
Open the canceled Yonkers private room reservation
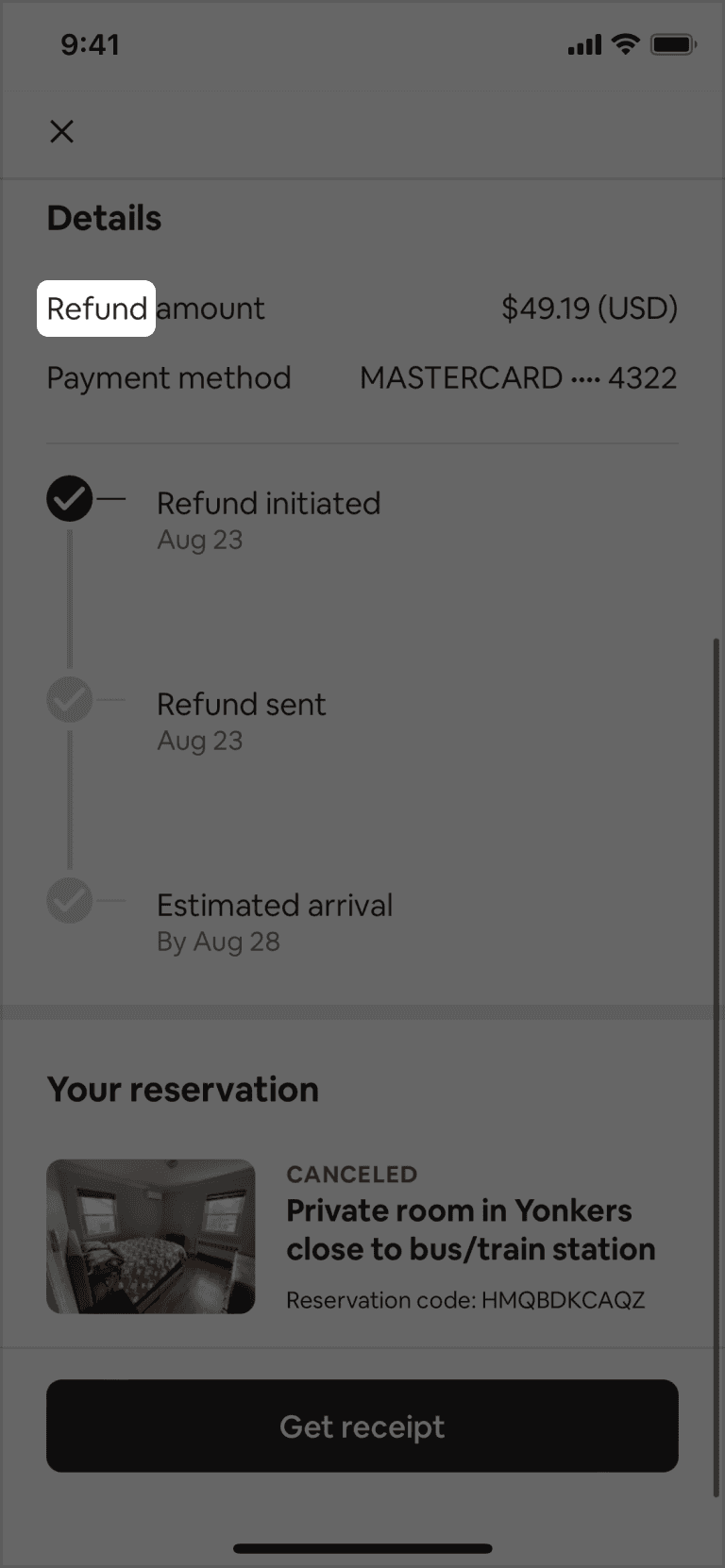click(469, 1229)
